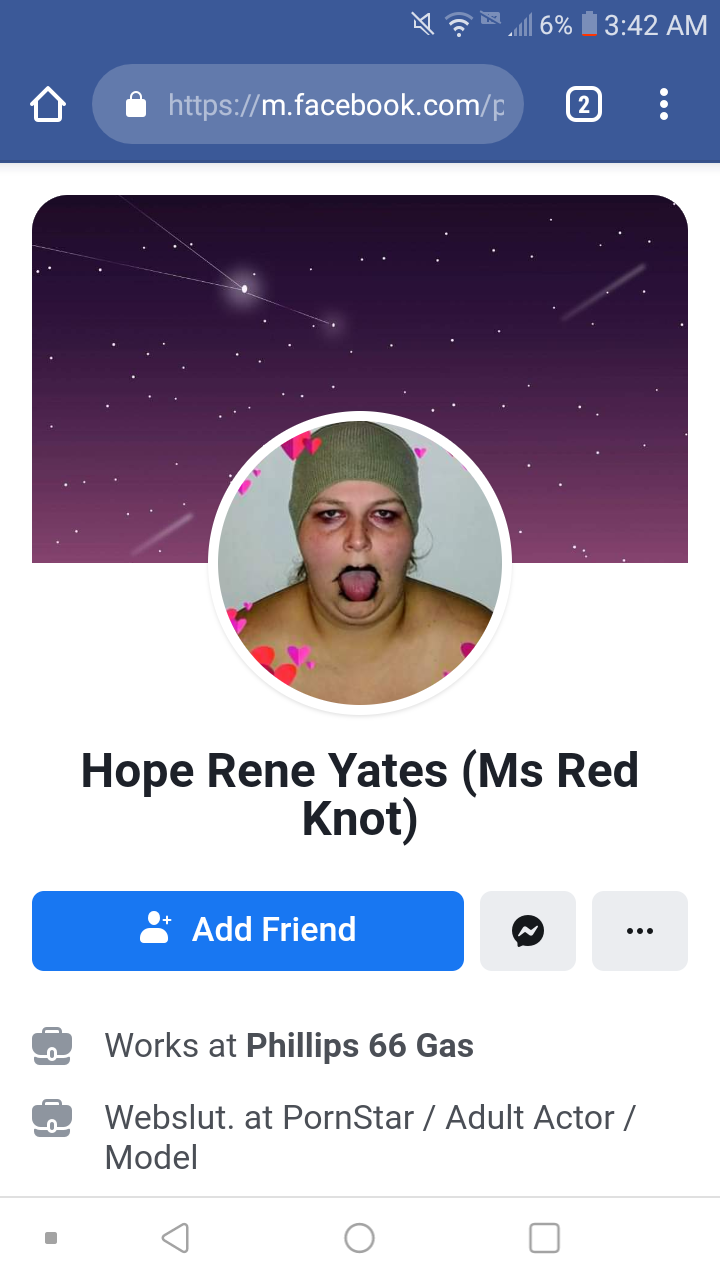Open recent apps with the square button
Viewport: 720px width, 1280px height.
[x=544, y=1237]
